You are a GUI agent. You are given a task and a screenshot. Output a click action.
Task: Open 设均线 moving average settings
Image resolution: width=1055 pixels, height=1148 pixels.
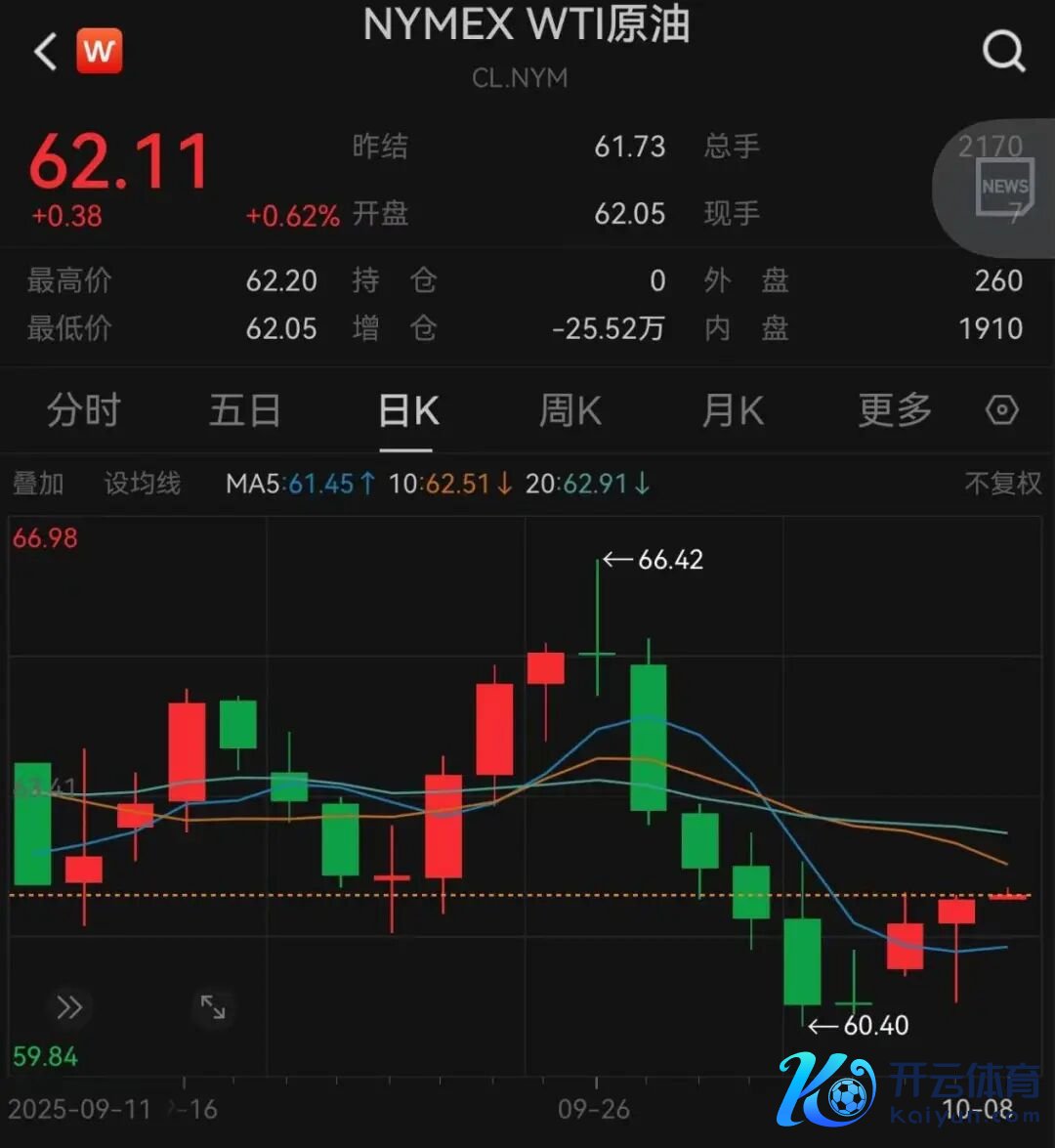click(x=143, y=483)
